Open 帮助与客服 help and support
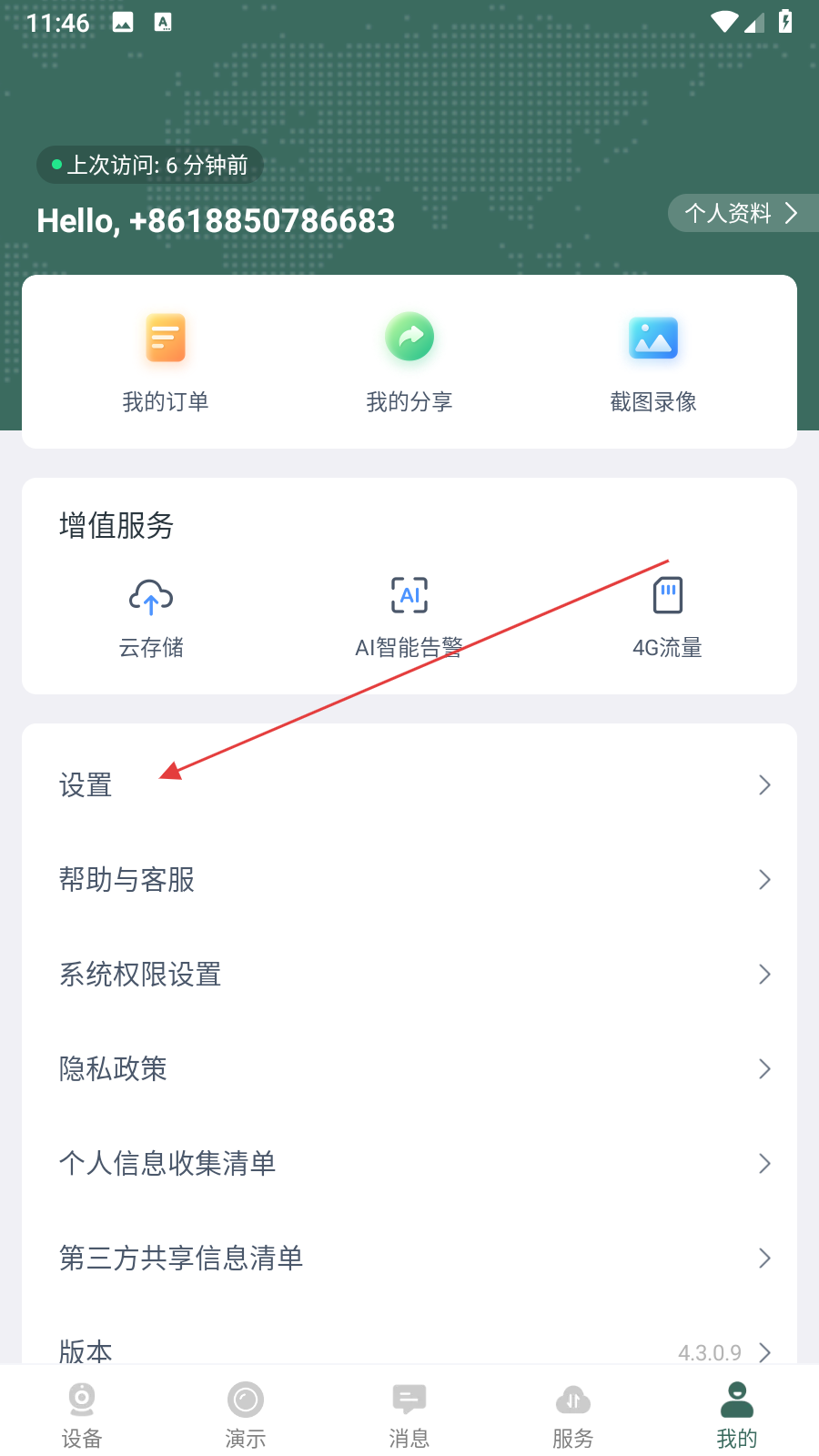 (x=409, y=879)
